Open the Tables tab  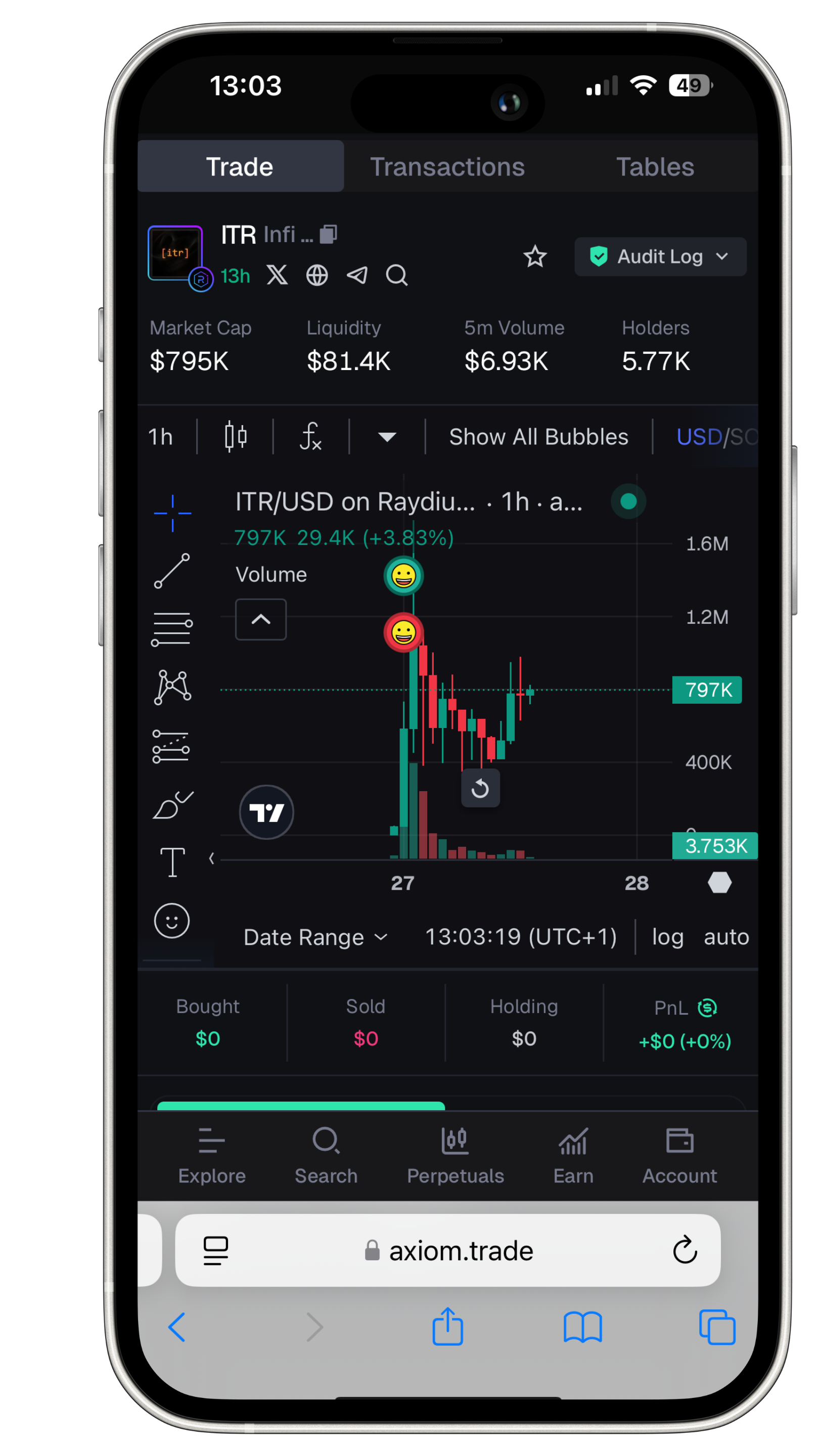(x=655, y=167)
